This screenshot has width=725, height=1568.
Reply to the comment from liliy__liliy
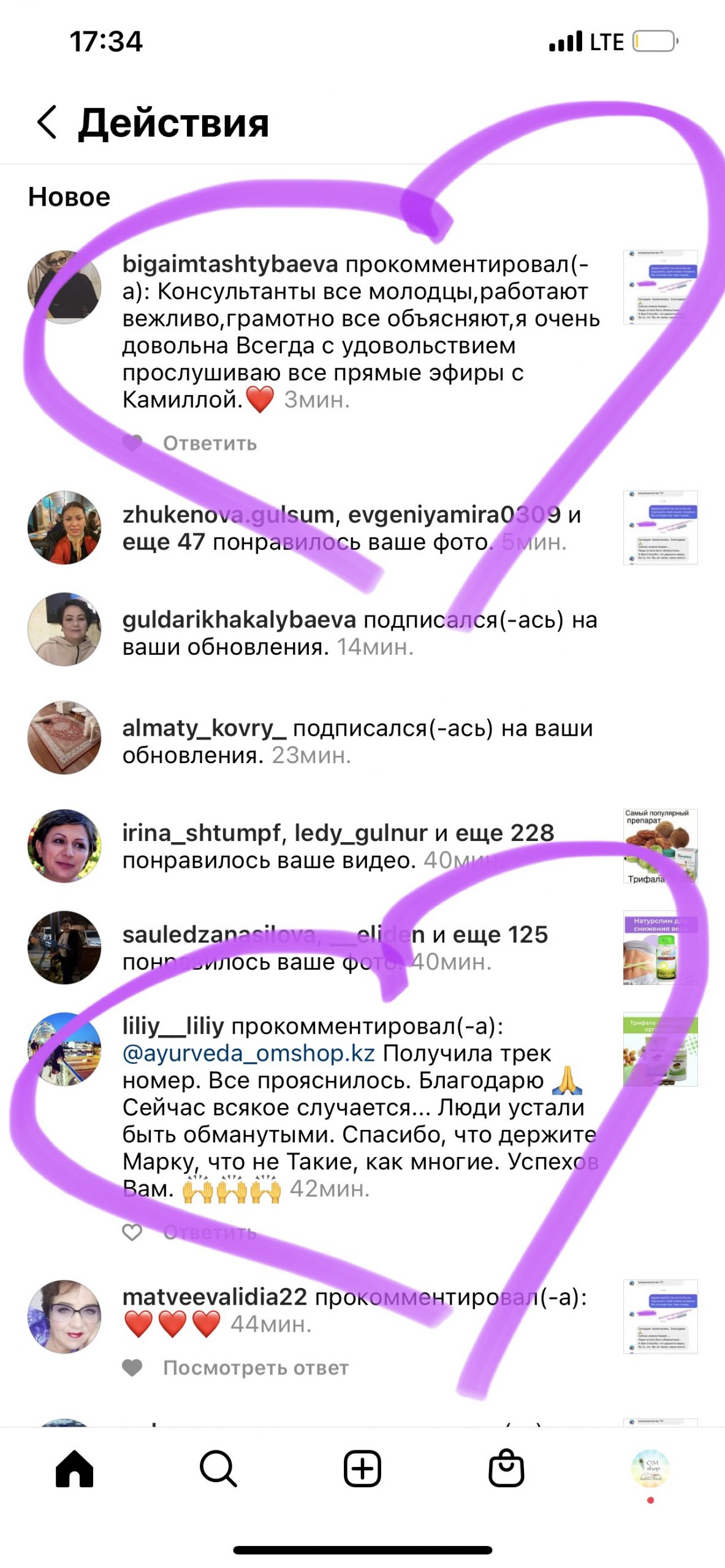[210, 1232]
